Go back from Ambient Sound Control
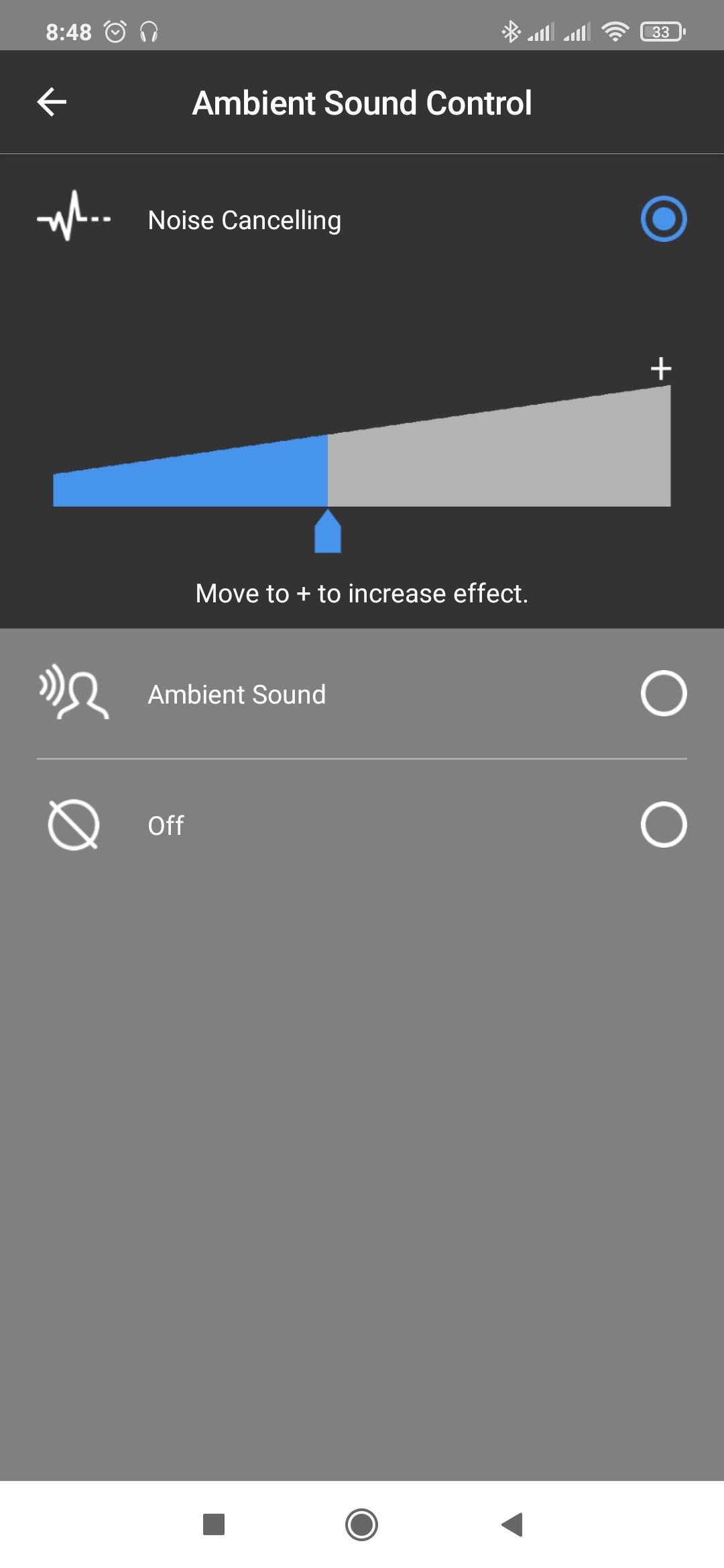Screen dimensions: 724x1568 (52, 103)
